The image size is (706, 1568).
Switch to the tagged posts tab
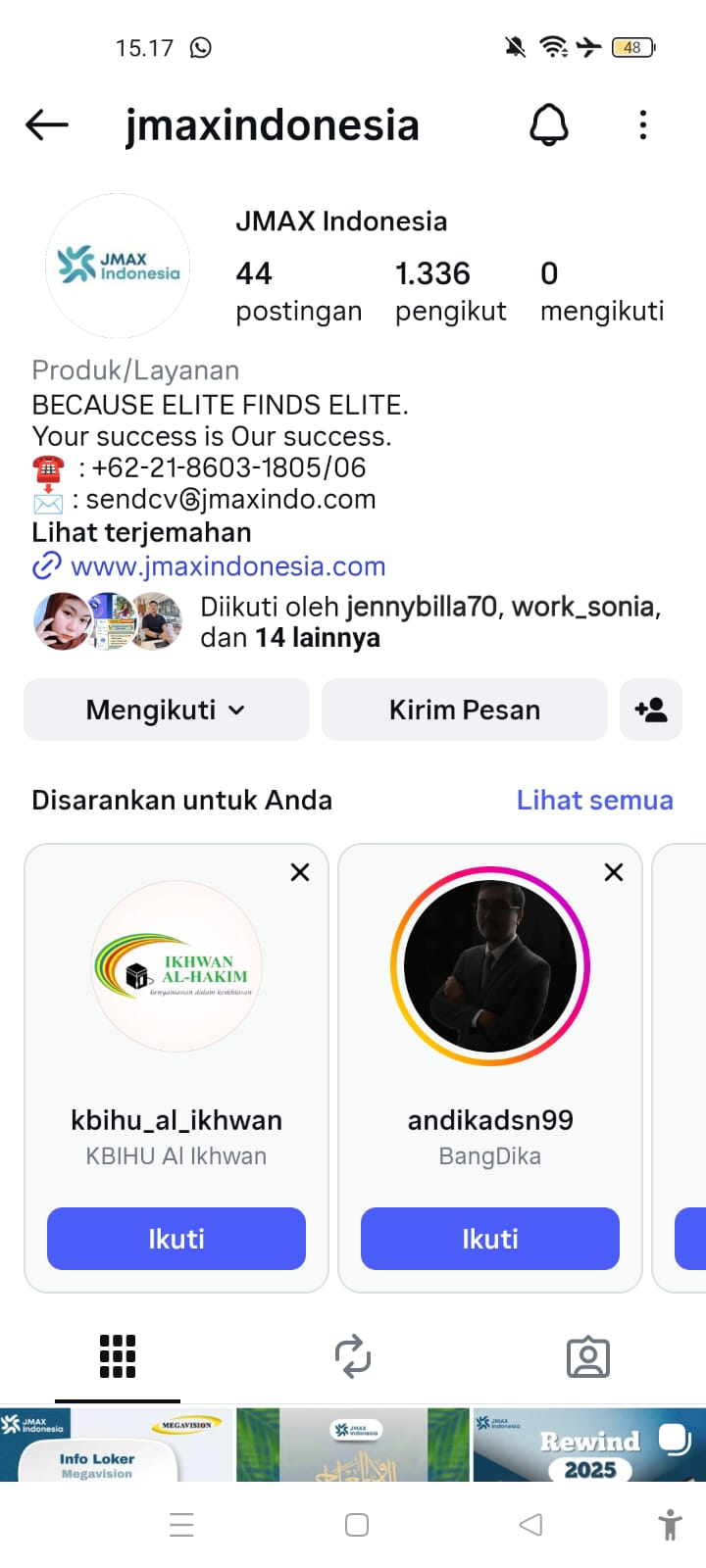coord(588,1357)
